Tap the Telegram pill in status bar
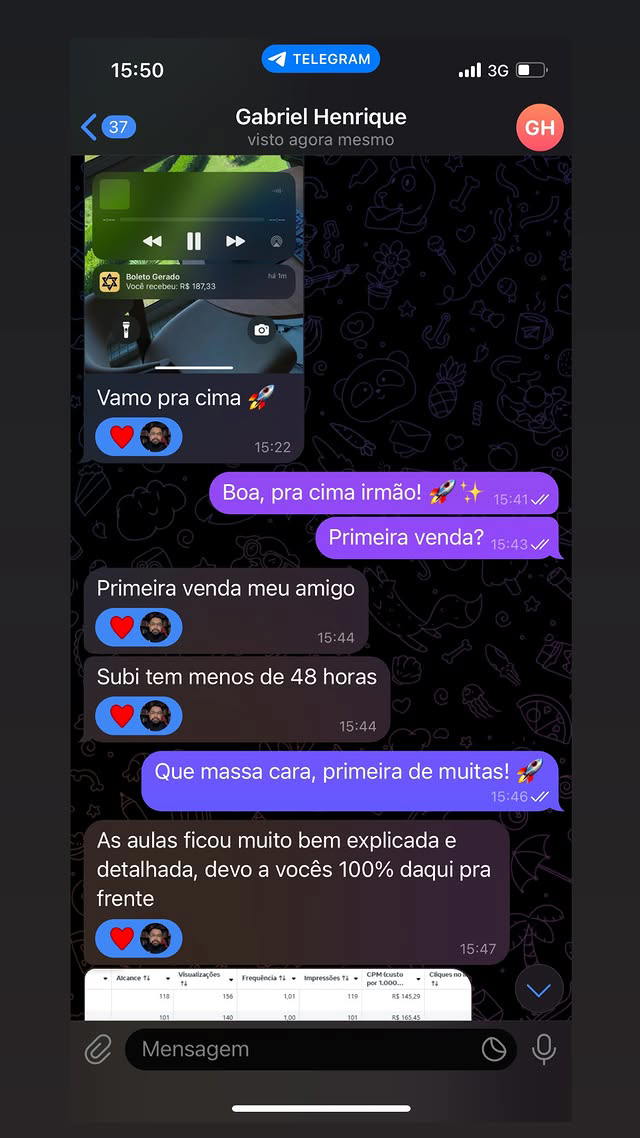The height and width of the screenshot is (1138, 640). tap(321, 59)
